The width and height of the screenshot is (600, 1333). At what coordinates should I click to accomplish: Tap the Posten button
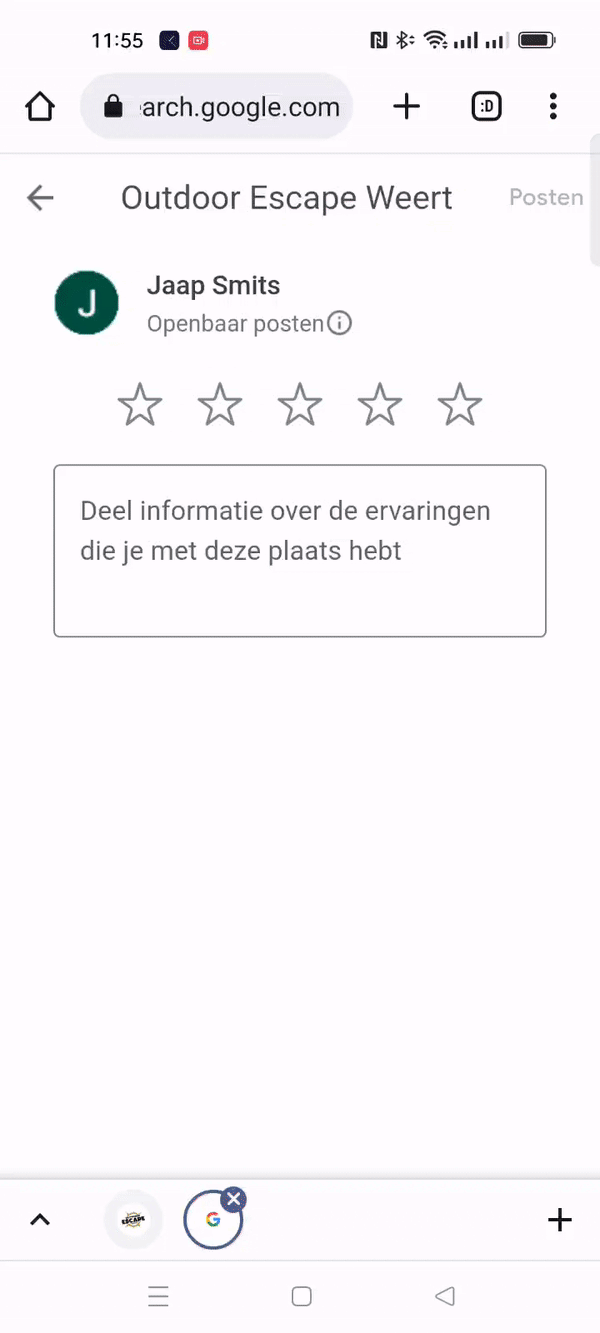click(546, 197)
